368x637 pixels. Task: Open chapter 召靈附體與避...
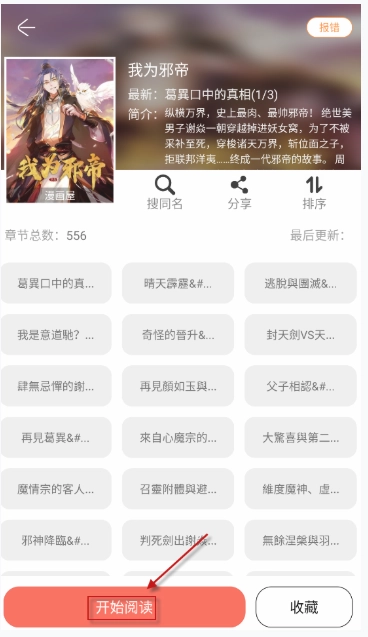coord(178,489)
